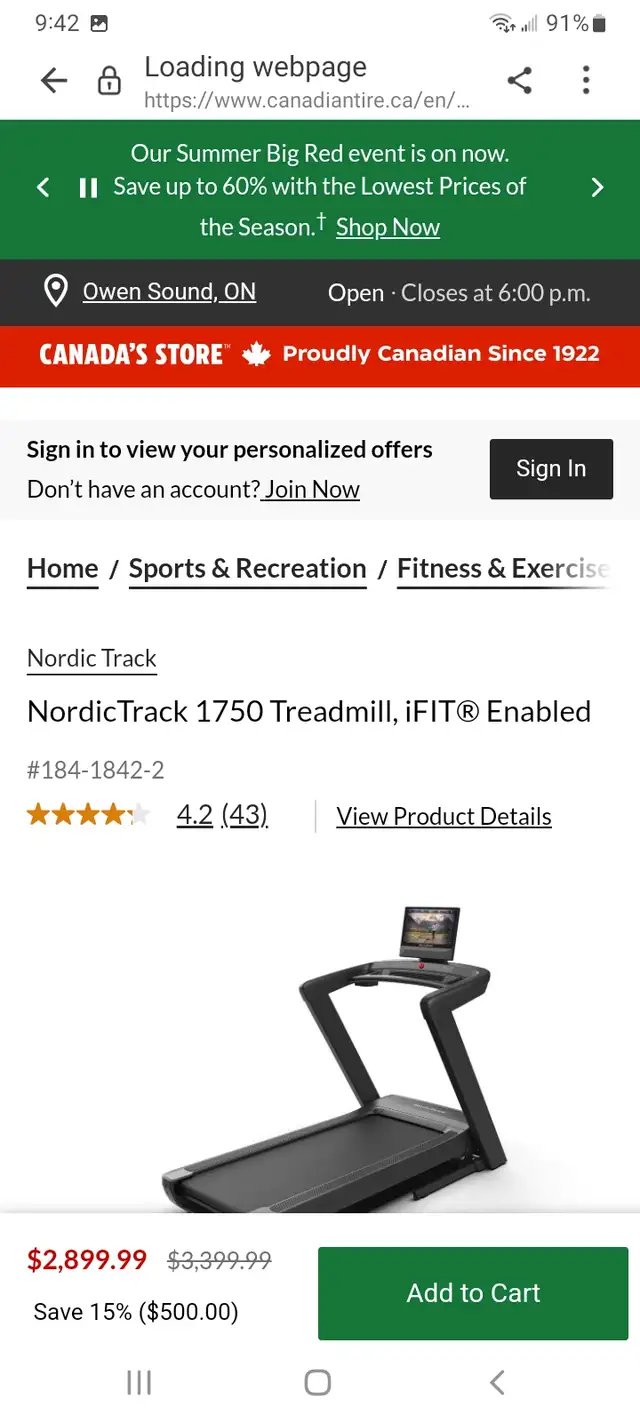Open Sports & Recreation breadcrumb

pos(248,569)
